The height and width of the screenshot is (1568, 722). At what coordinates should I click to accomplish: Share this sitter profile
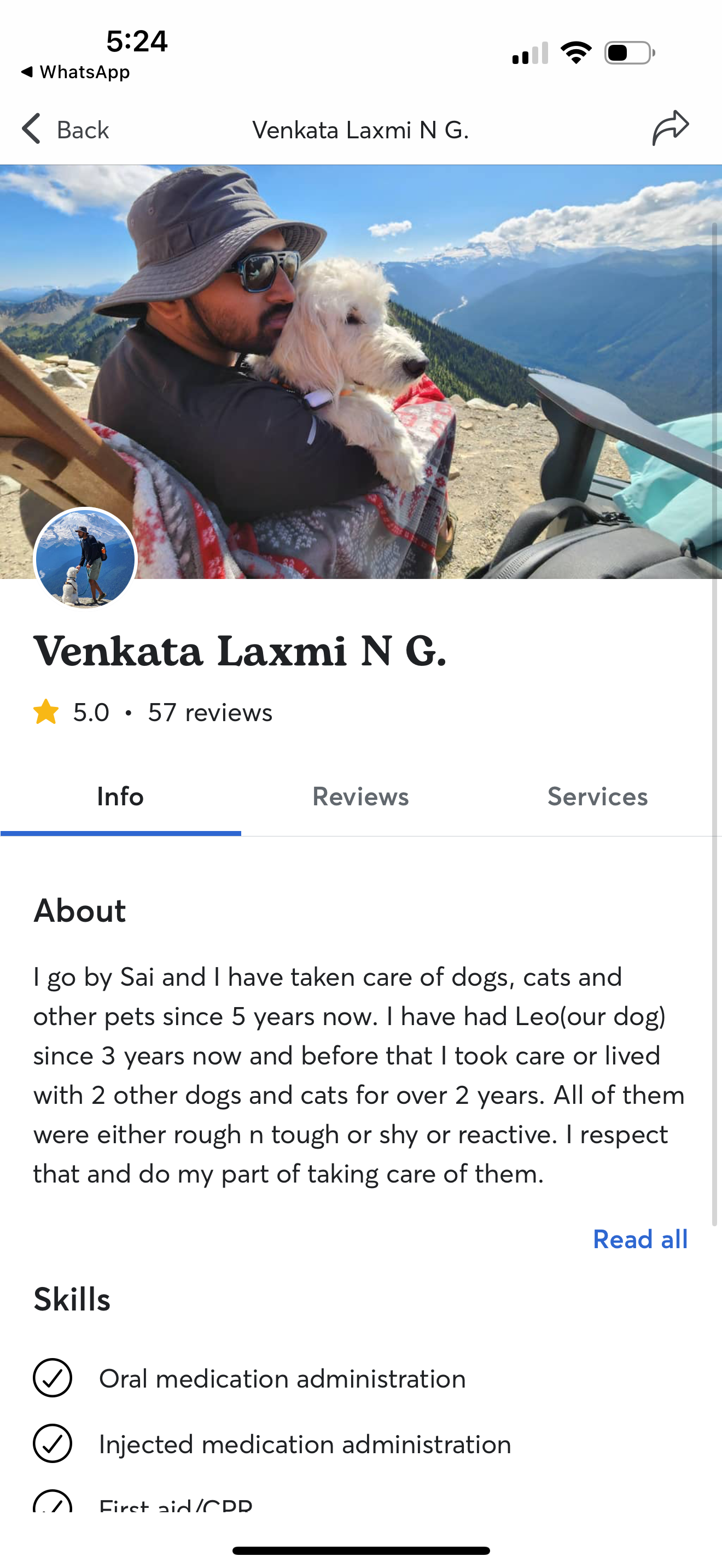[670, 128]
